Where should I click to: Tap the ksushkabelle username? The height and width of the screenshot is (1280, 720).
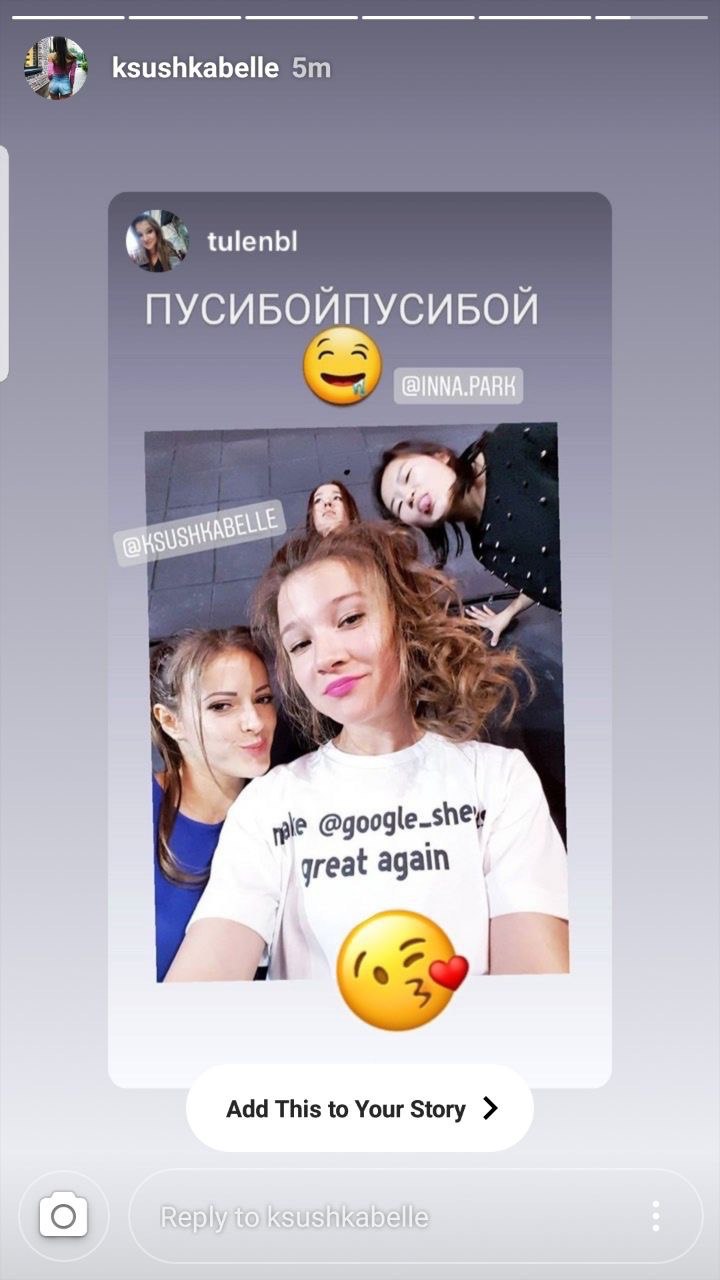pyautogui.click(x=195, y=68)
